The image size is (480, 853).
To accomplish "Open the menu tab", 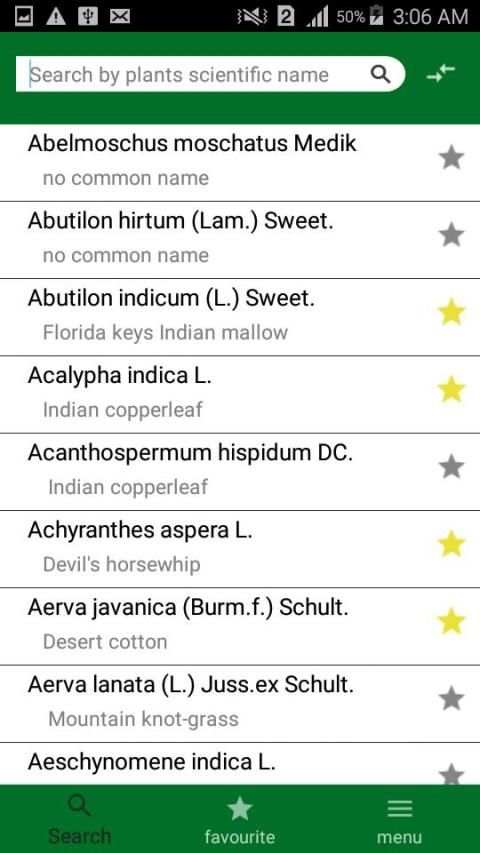I will pyautogui.click(x=399, y=820).
